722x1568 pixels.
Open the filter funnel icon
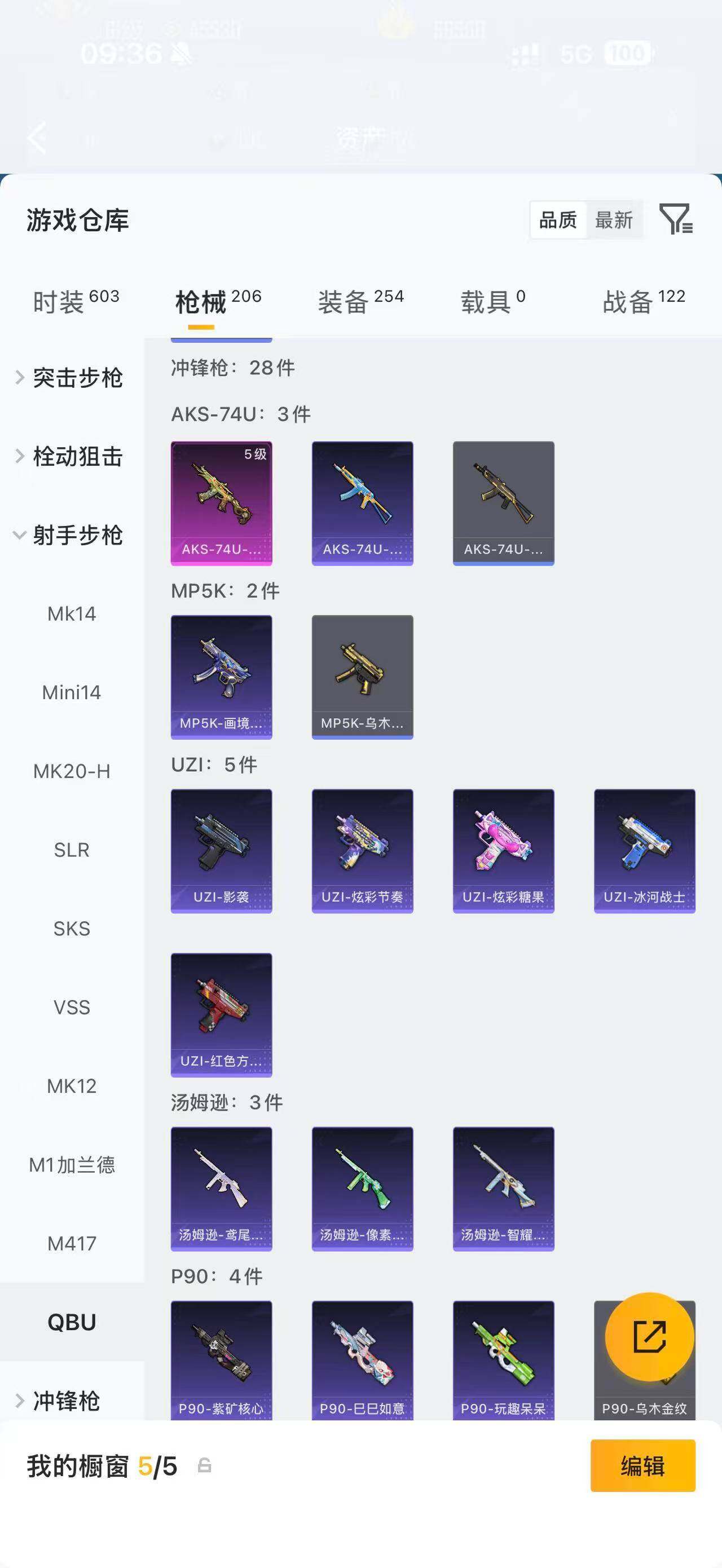676,219
